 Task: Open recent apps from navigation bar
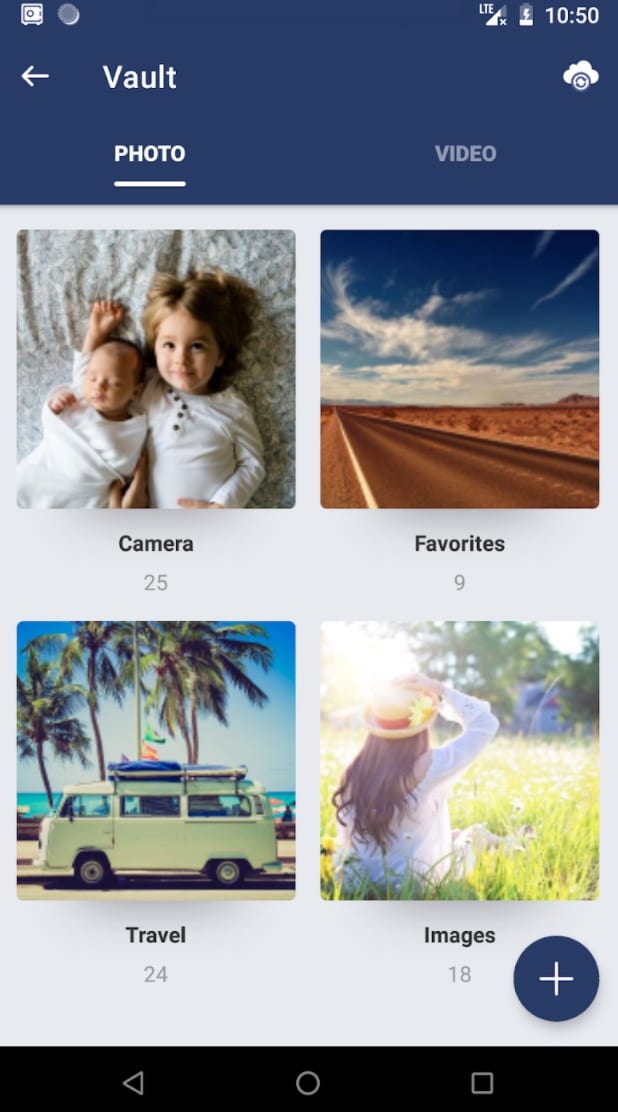(482, 1082)
